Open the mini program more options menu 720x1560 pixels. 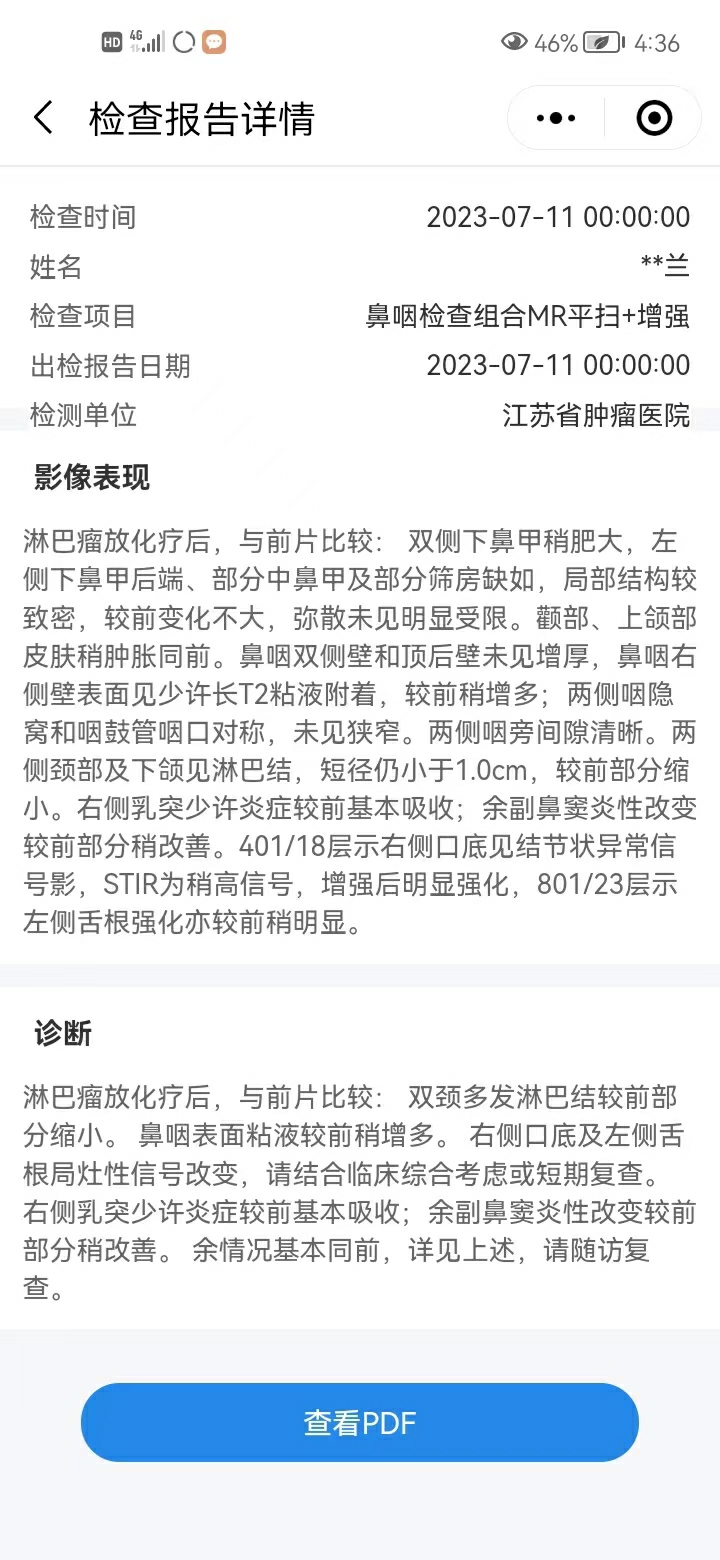click(x=556, y=118)
